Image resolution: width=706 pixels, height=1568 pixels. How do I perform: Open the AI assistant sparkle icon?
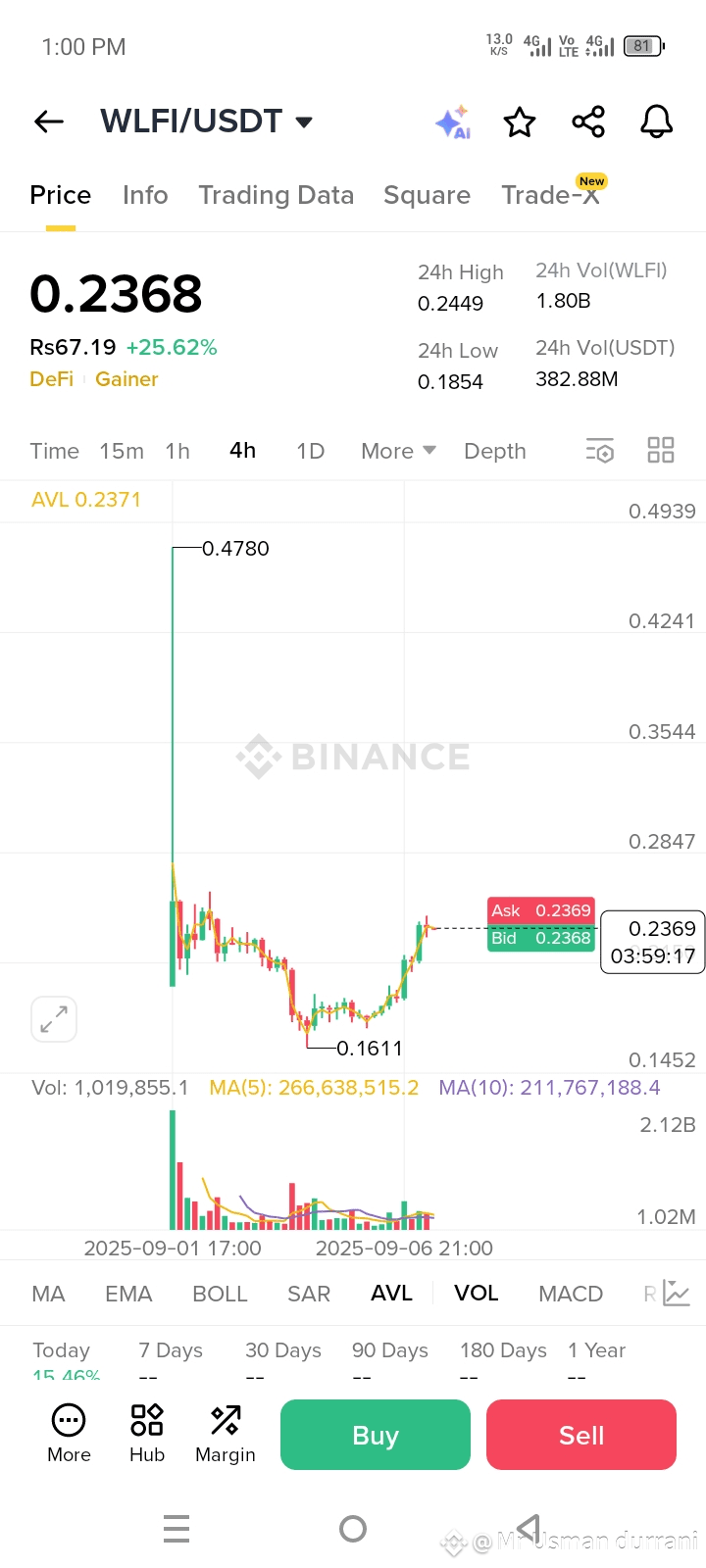click(452, 122)
